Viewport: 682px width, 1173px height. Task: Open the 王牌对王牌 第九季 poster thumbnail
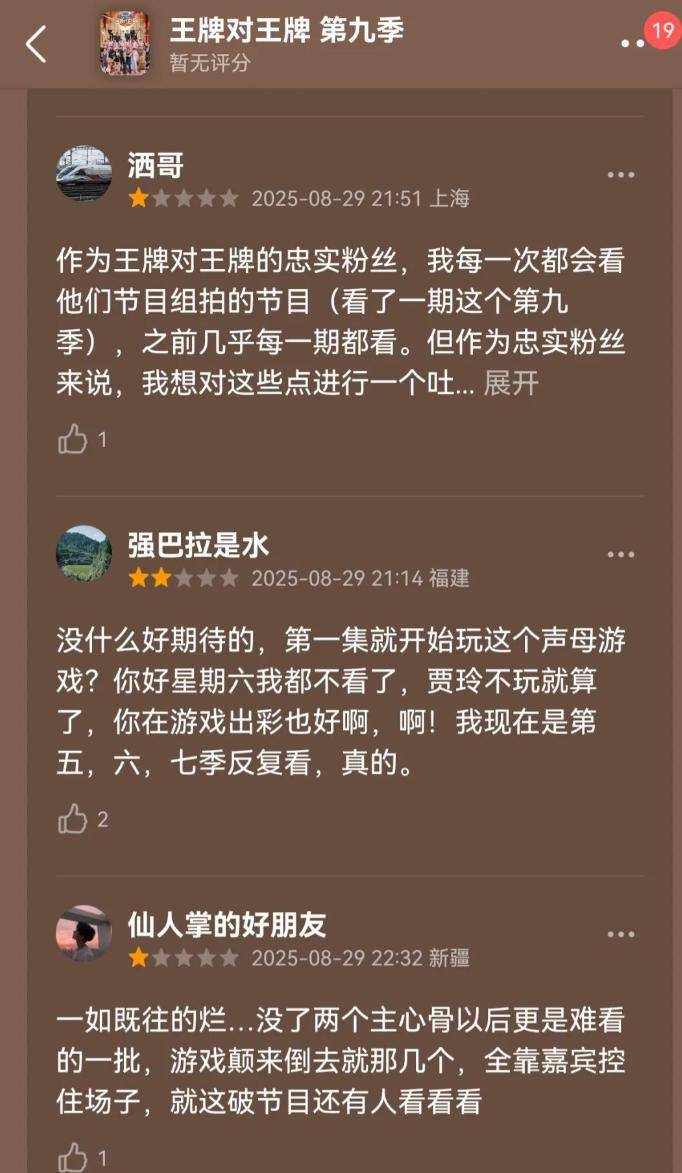(x=125, y=43)
